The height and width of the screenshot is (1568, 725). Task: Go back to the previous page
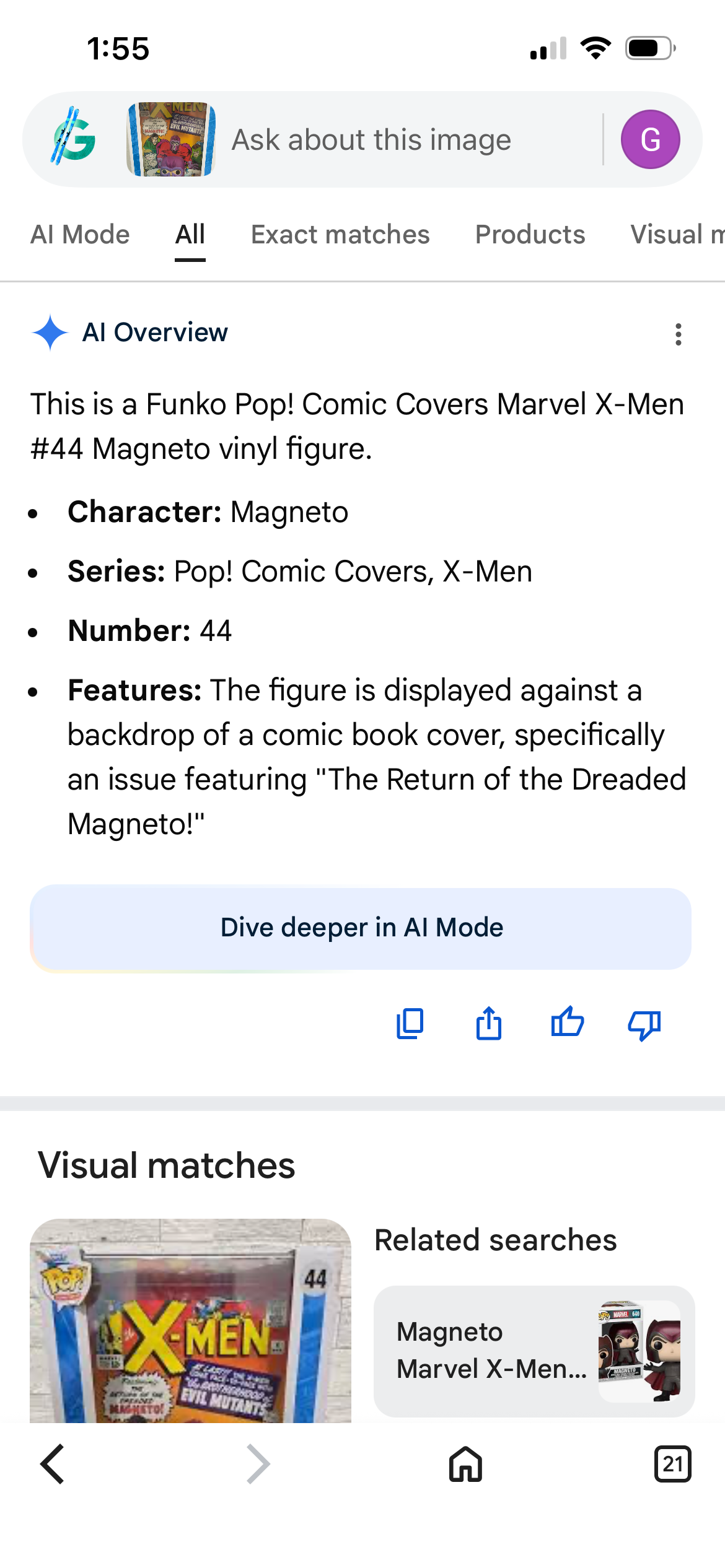pyautogui.click(x=53, y=1464)
